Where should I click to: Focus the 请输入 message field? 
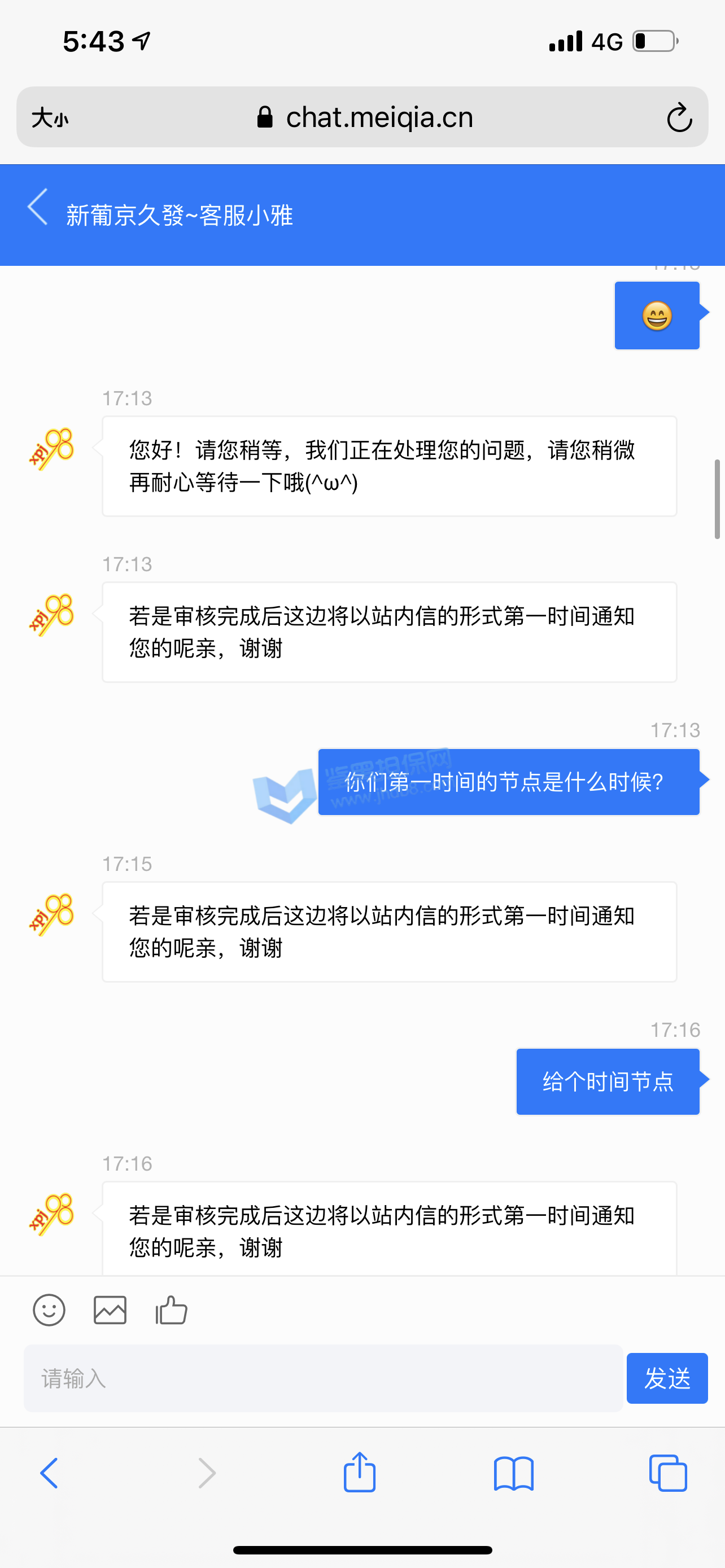tap(322, 1378)
